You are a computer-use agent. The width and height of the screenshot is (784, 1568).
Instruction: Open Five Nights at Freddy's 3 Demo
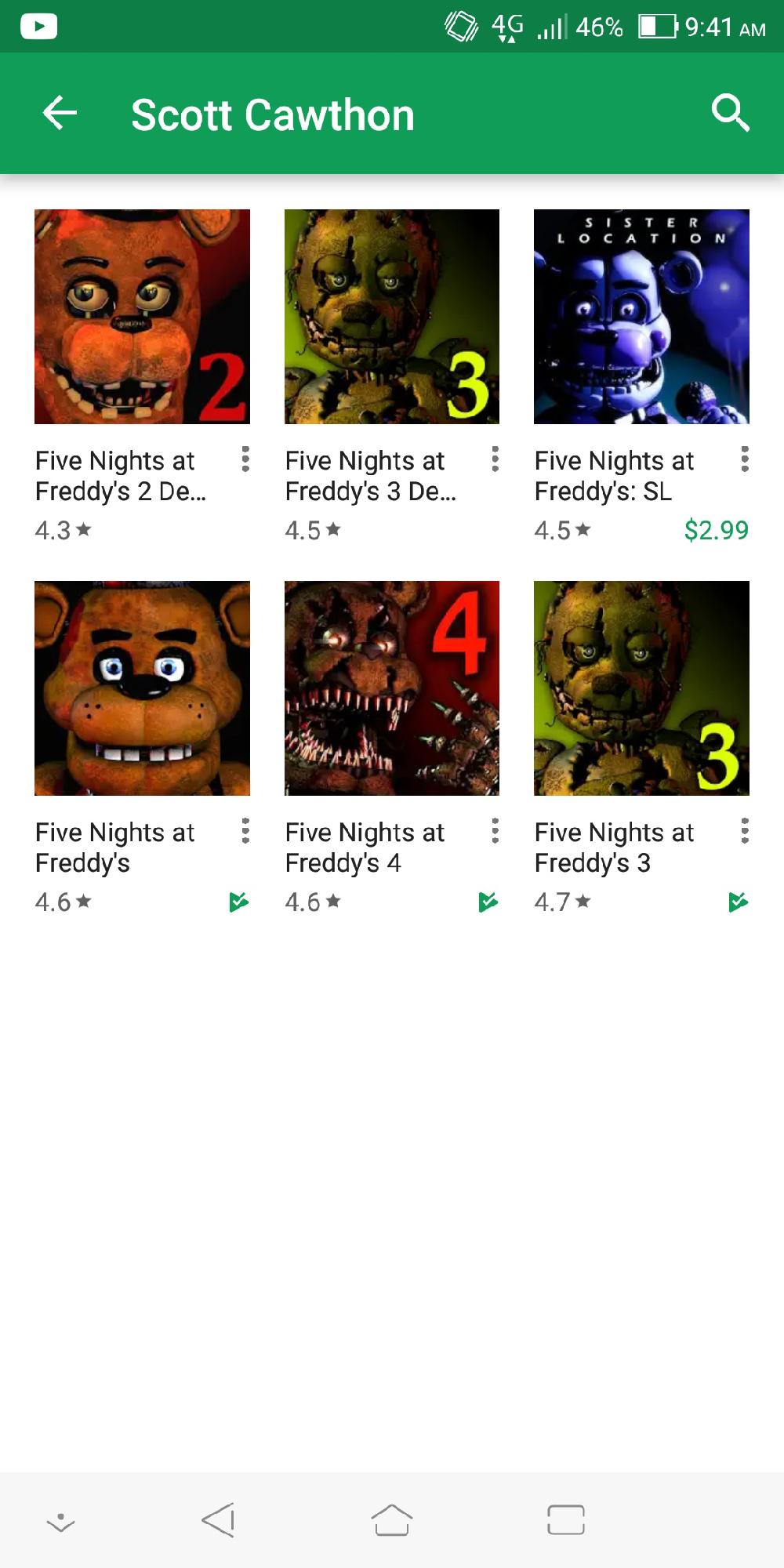click(x=391, y=317)
